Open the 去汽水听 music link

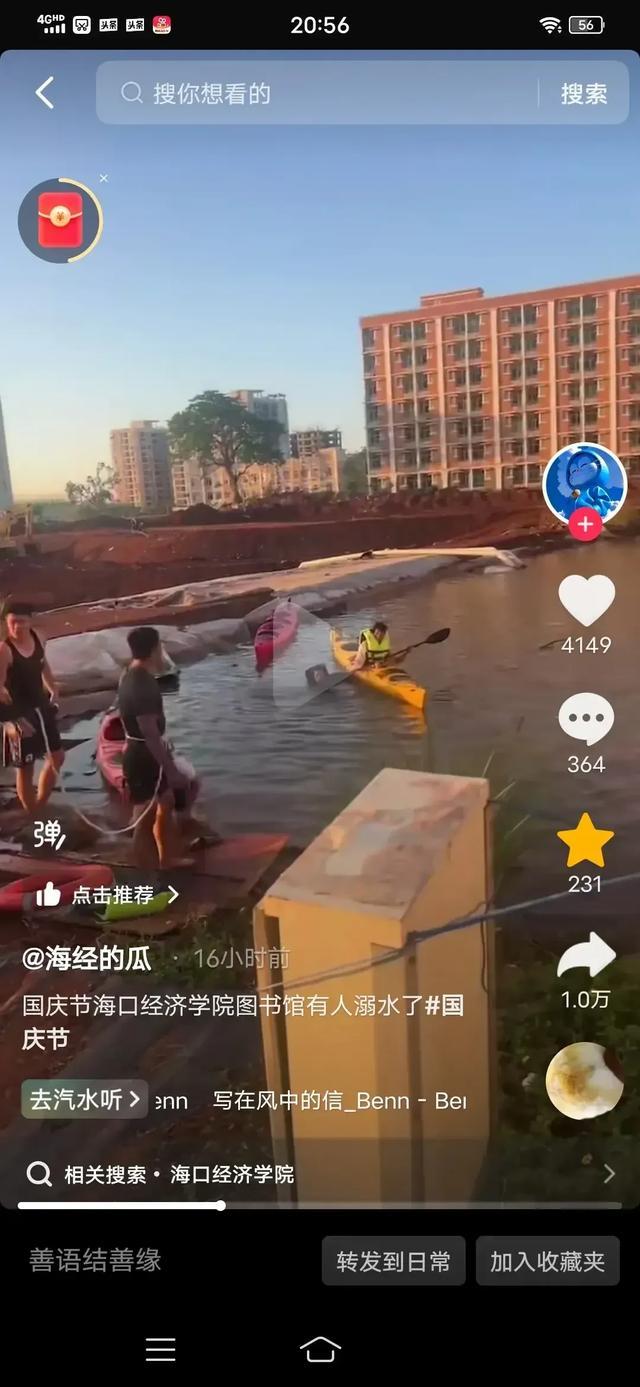[85, 1099]
